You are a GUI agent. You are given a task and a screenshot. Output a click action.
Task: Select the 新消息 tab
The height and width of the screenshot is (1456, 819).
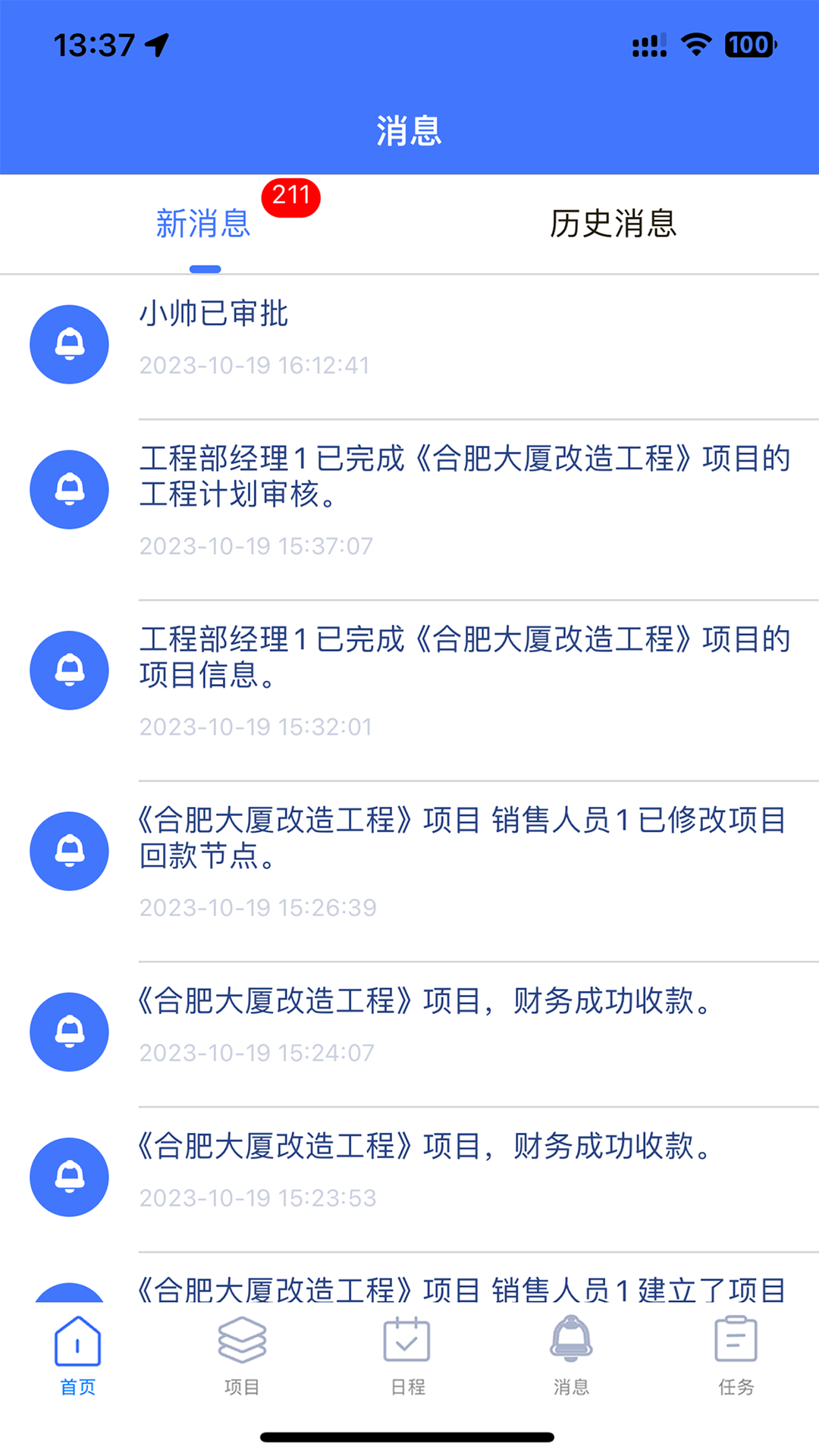point(203,225)
